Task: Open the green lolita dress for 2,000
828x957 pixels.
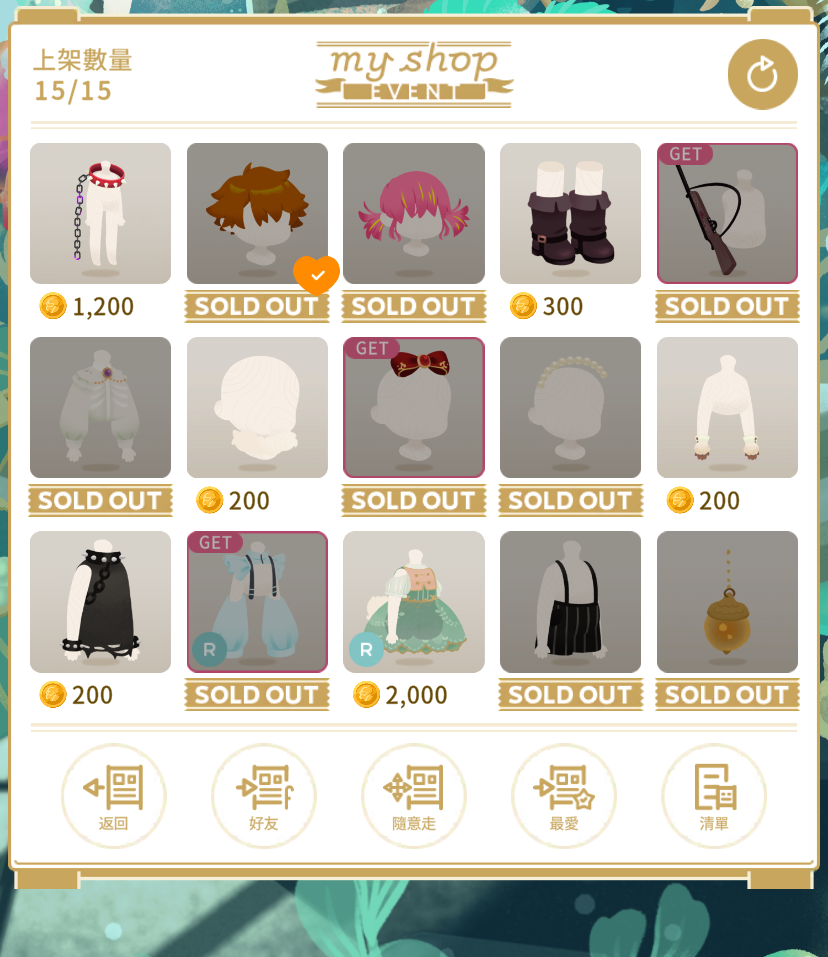Action: point(413,601)
